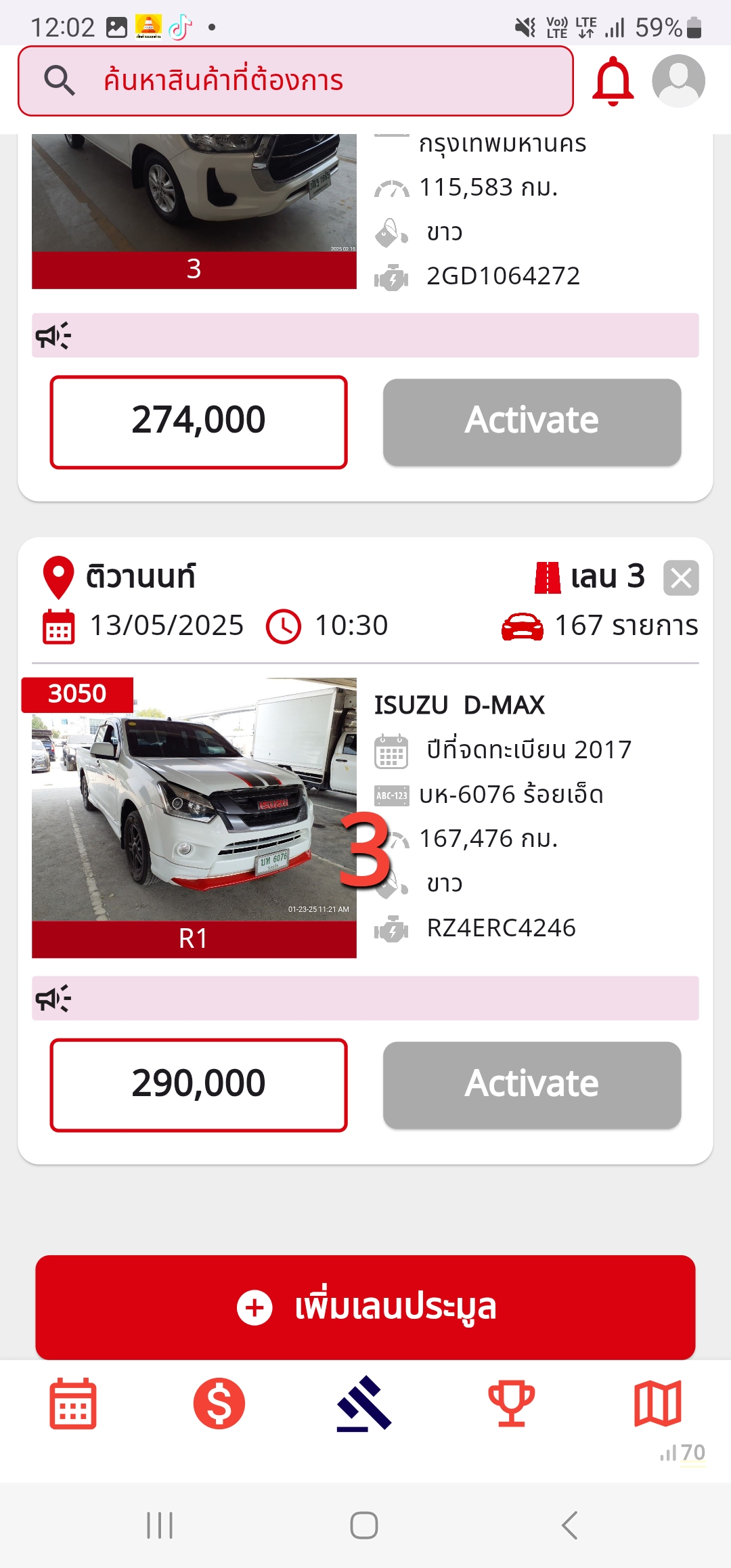Open the white Toyota car photo
731x1568 pixels.
coord(194,193)
